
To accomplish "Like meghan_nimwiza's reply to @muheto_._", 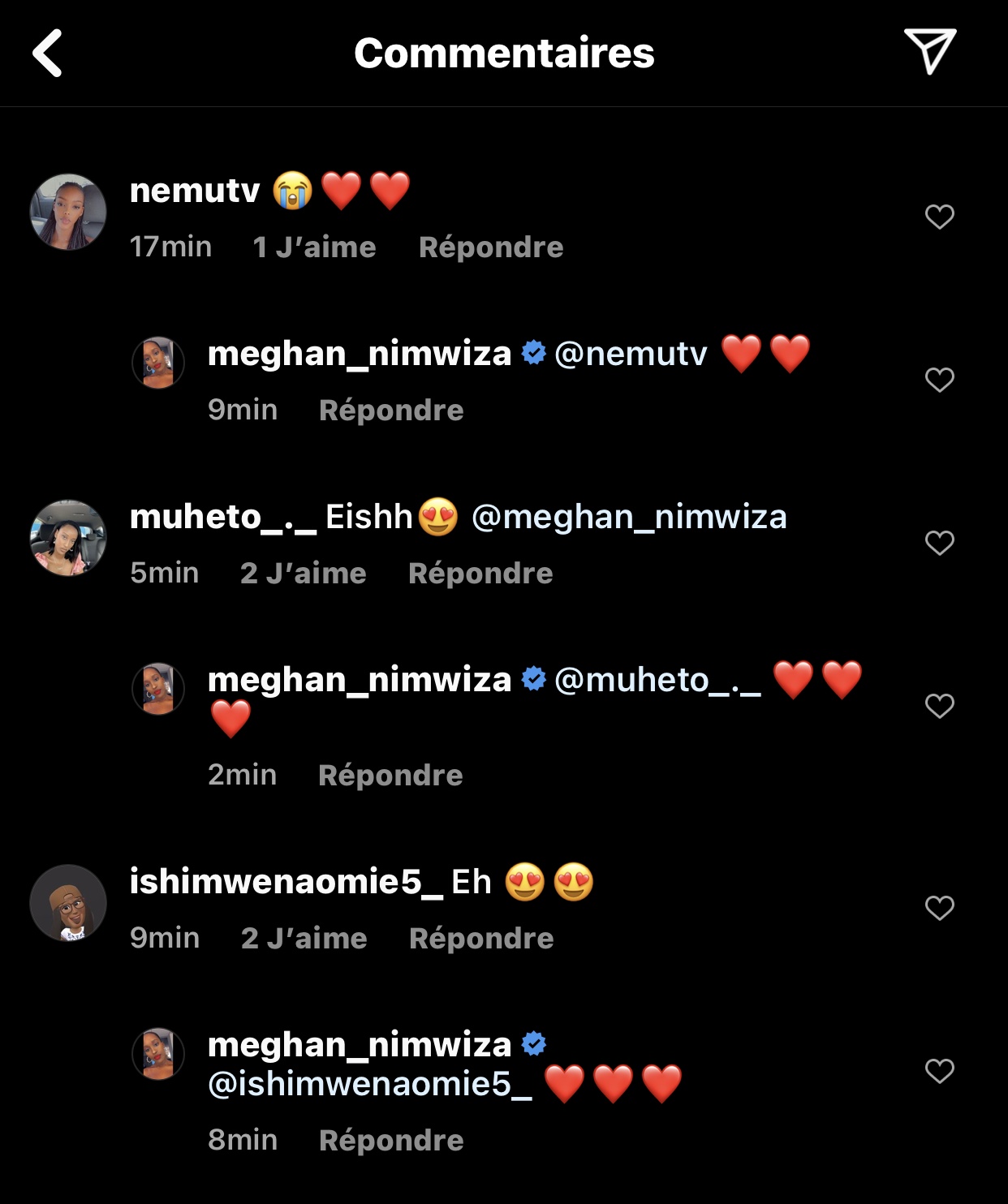I will coord(939,706).
